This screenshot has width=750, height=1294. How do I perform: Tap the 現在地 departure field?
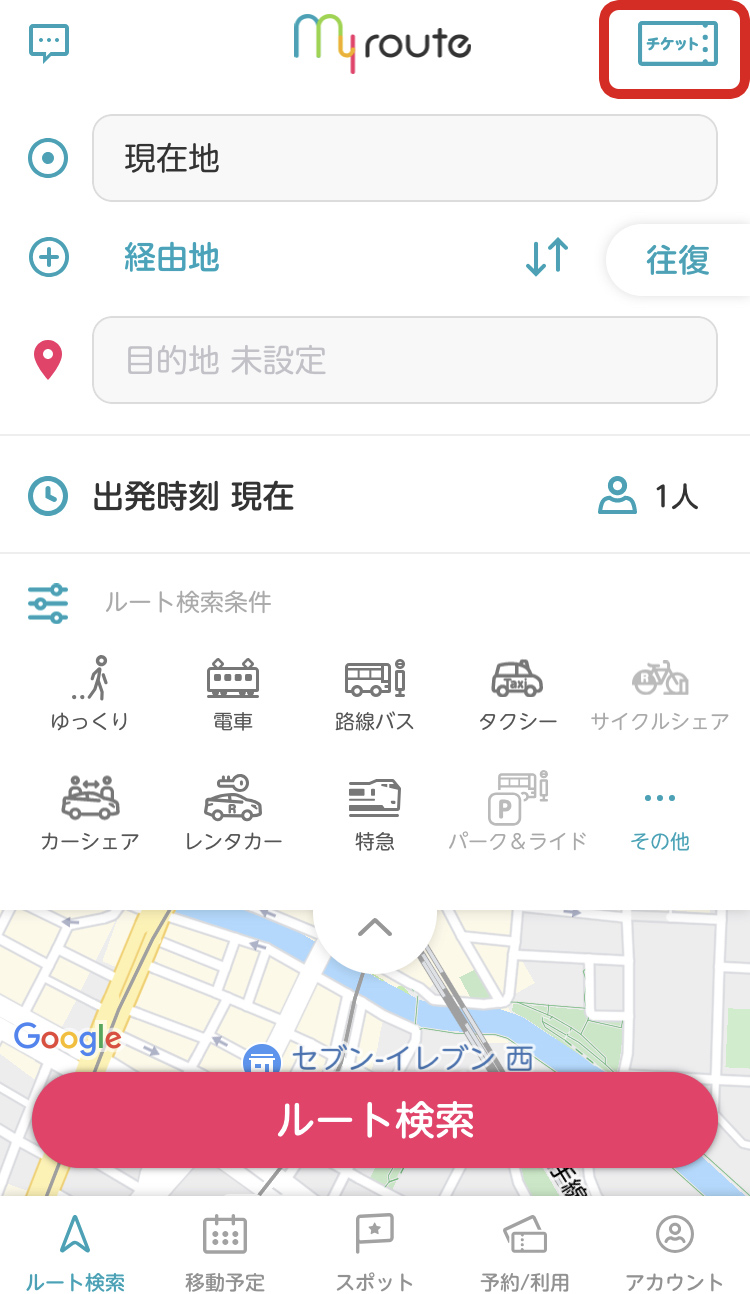(x=405, y=158)
